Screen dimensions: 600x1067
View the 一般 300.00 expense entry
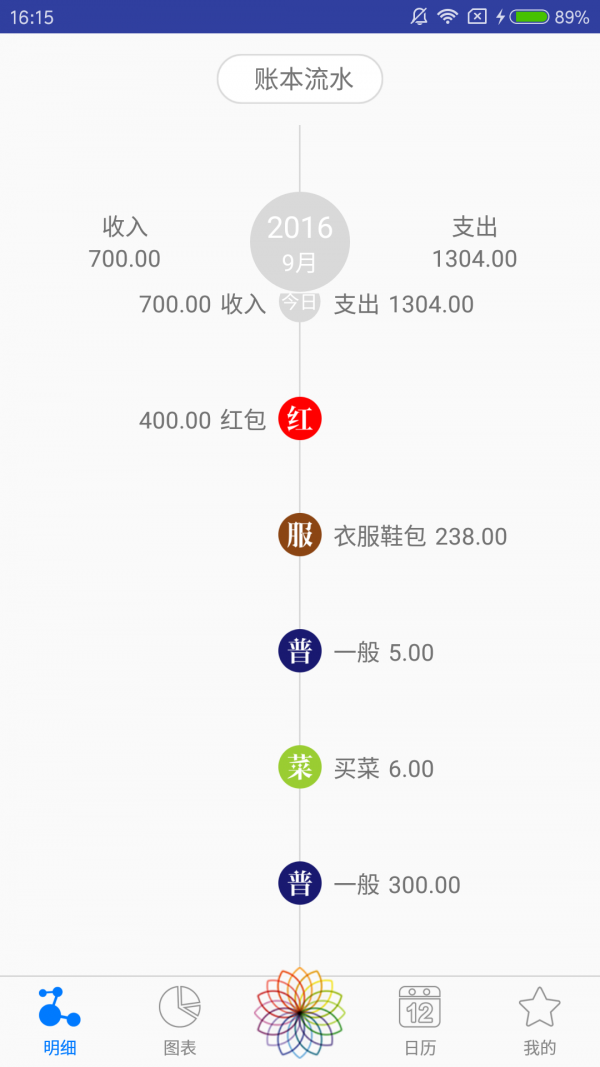[x=369, y=885]
